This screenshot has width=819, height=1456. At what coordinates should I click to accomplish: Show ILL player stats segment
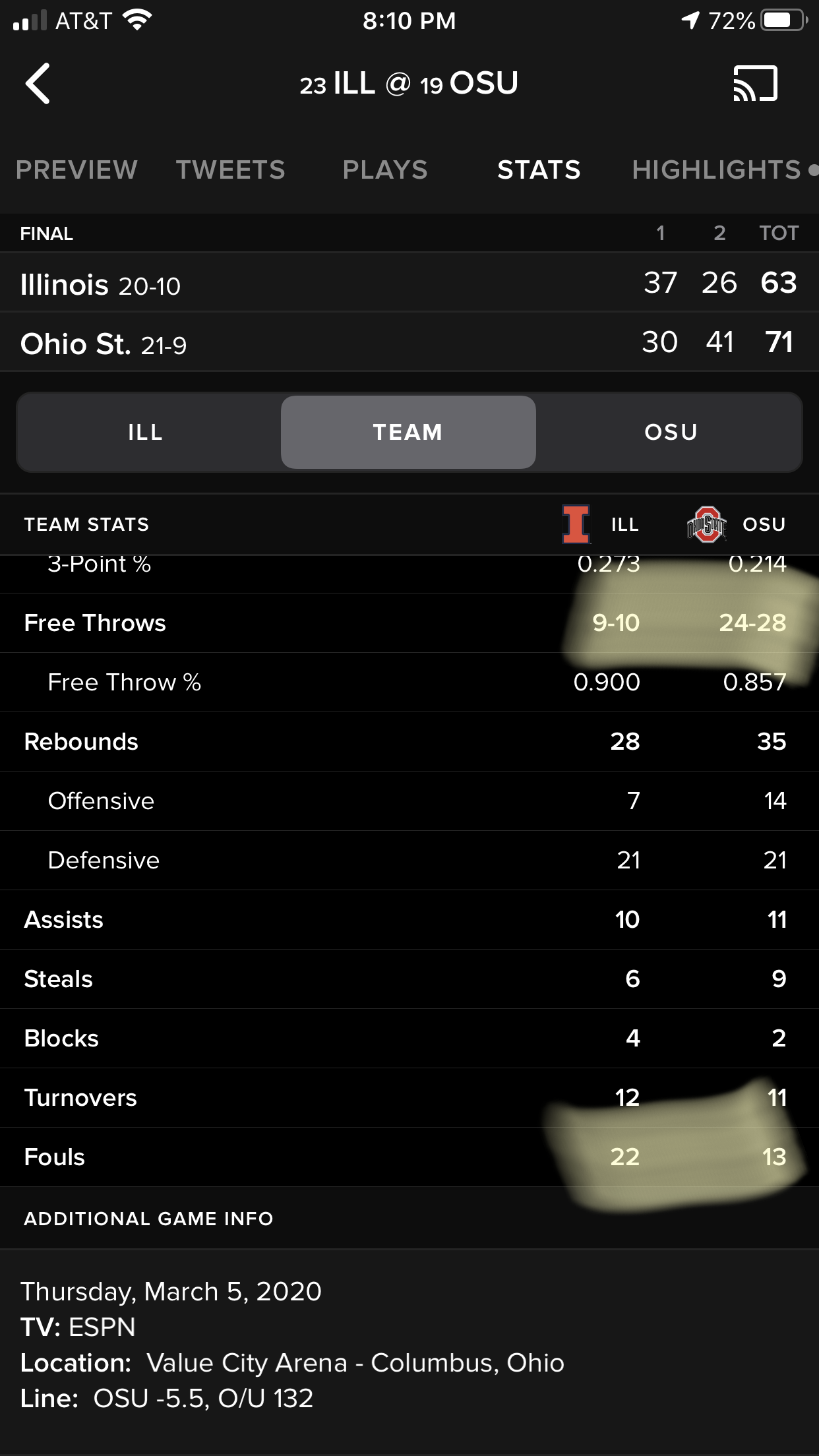146,433
